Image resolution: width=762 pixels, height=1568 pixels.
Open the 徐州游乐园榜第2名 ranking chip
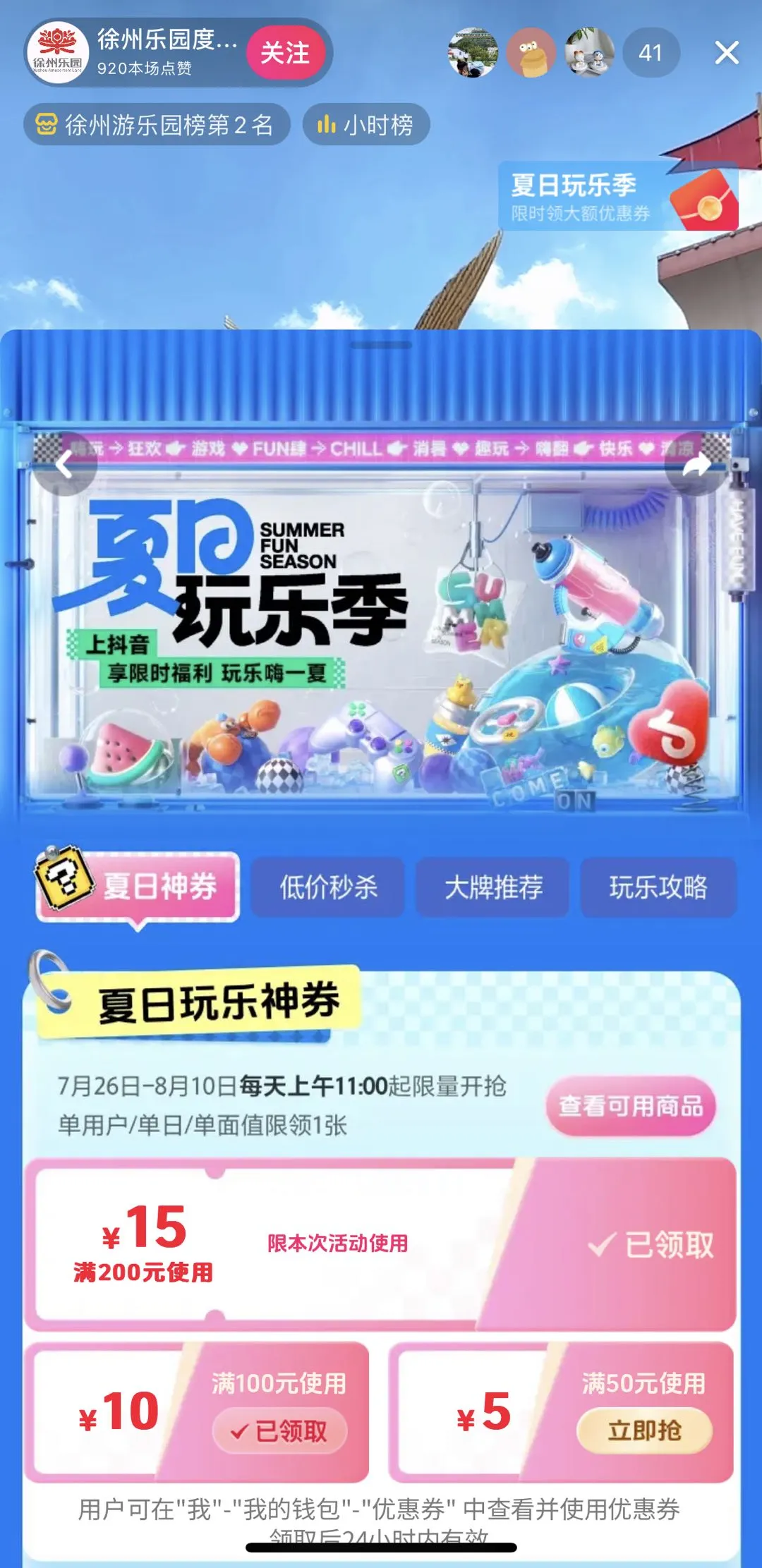tap(157, 125)
